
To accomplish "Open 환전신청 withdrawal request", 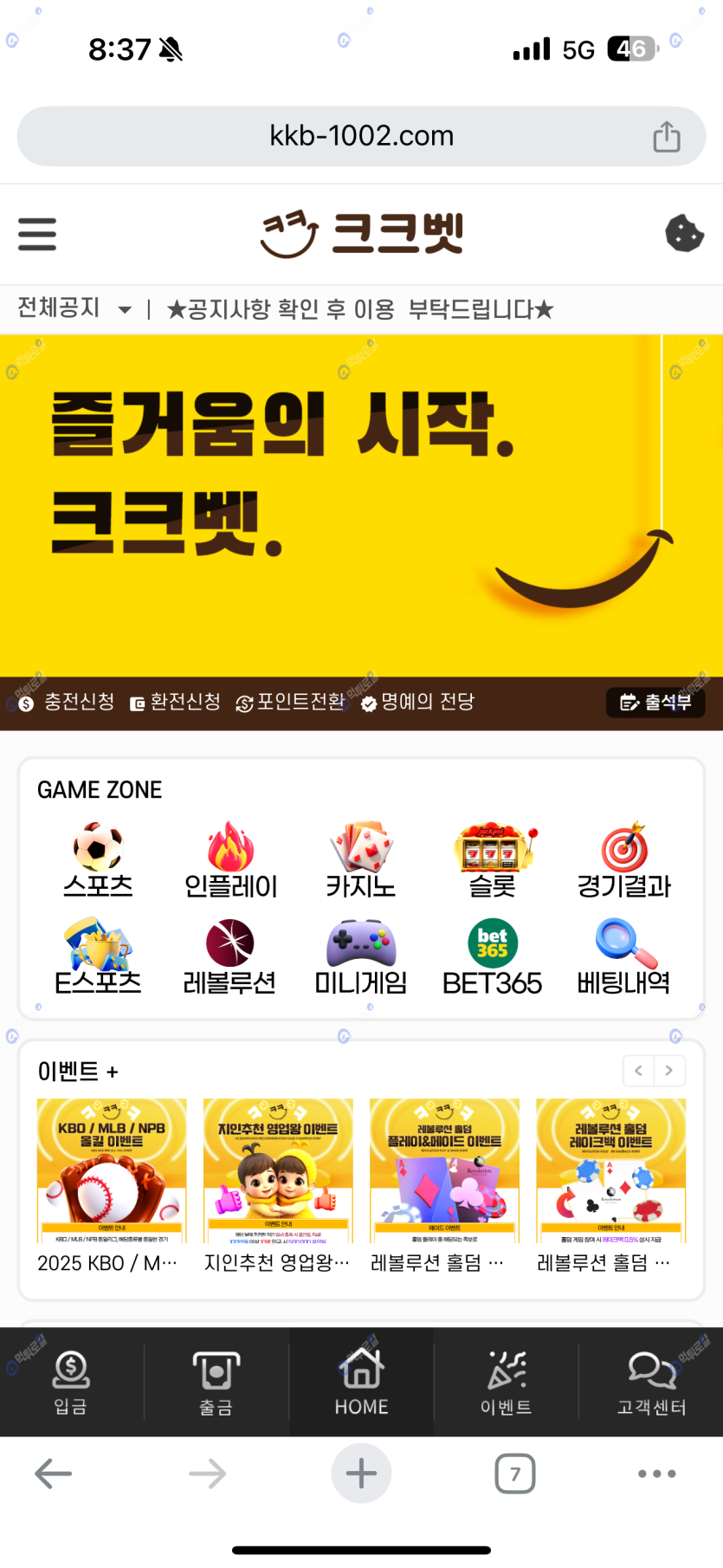I will coord(176,703).
